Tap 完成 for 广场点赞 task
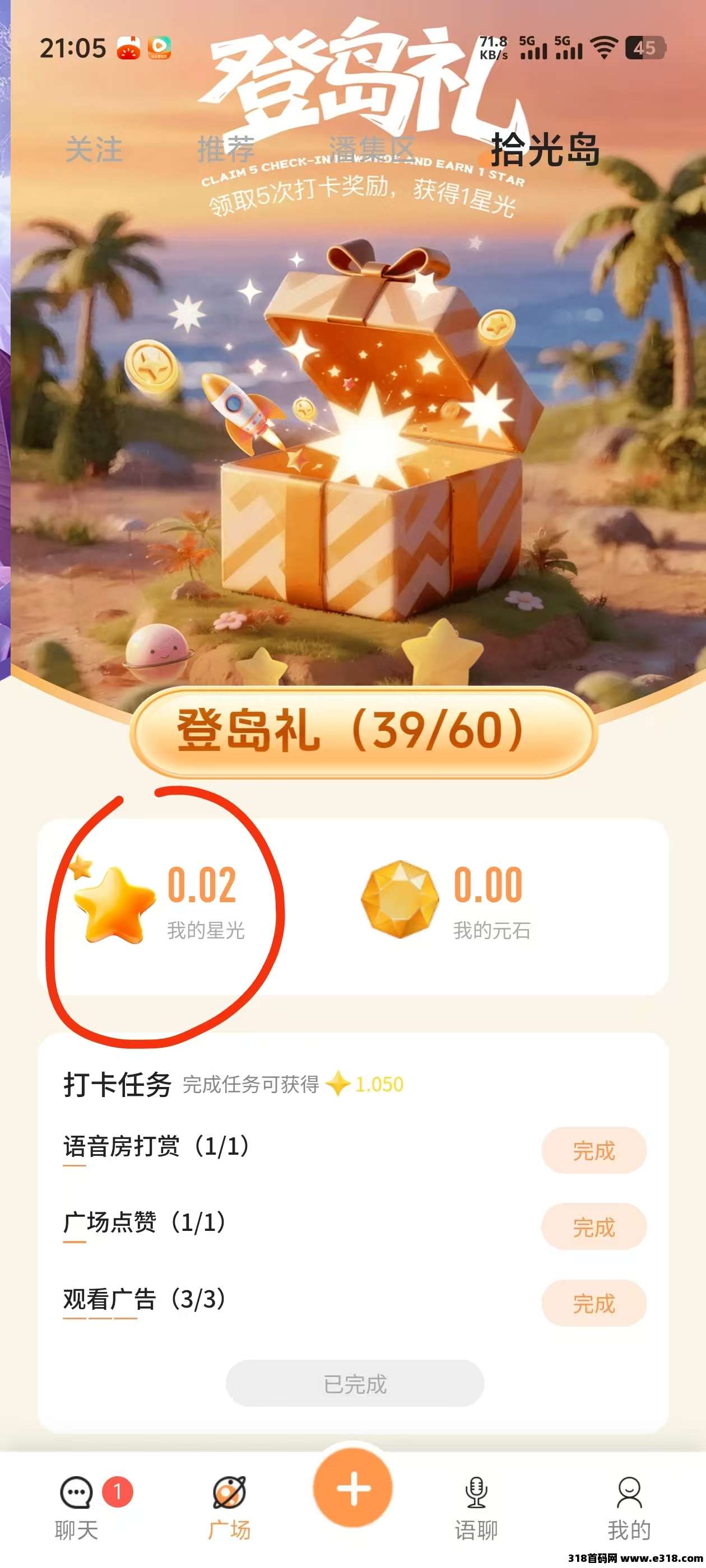 click(x=593, y=1227)
